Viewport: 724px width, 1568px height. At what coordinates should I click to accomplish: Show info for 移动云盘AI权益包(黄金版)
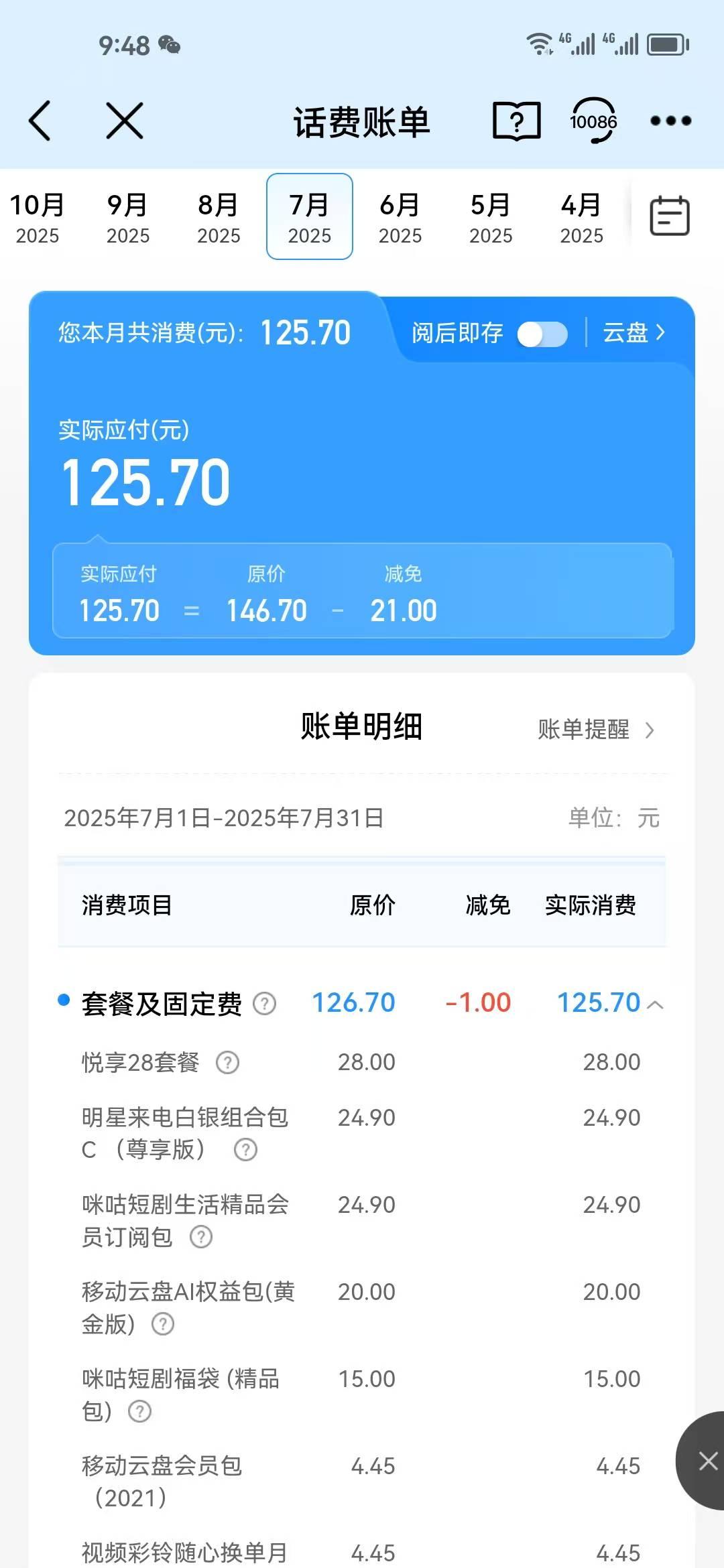click(163, 1324)
